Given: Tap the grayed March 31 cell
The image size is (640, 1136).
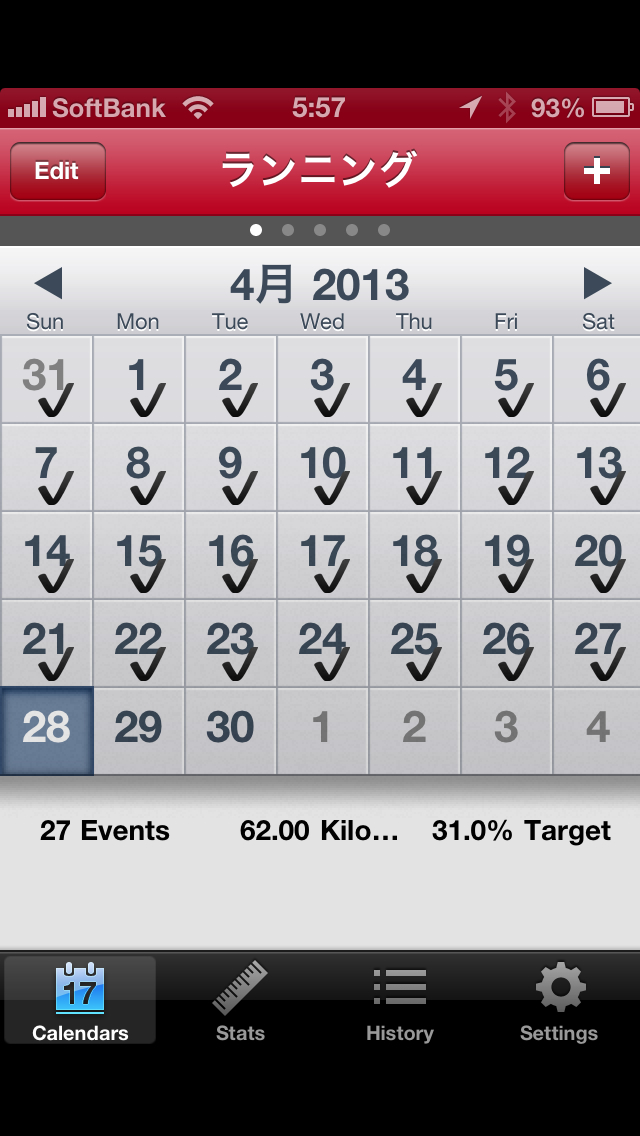Looking at the screenshot, I should pos(46,380).
